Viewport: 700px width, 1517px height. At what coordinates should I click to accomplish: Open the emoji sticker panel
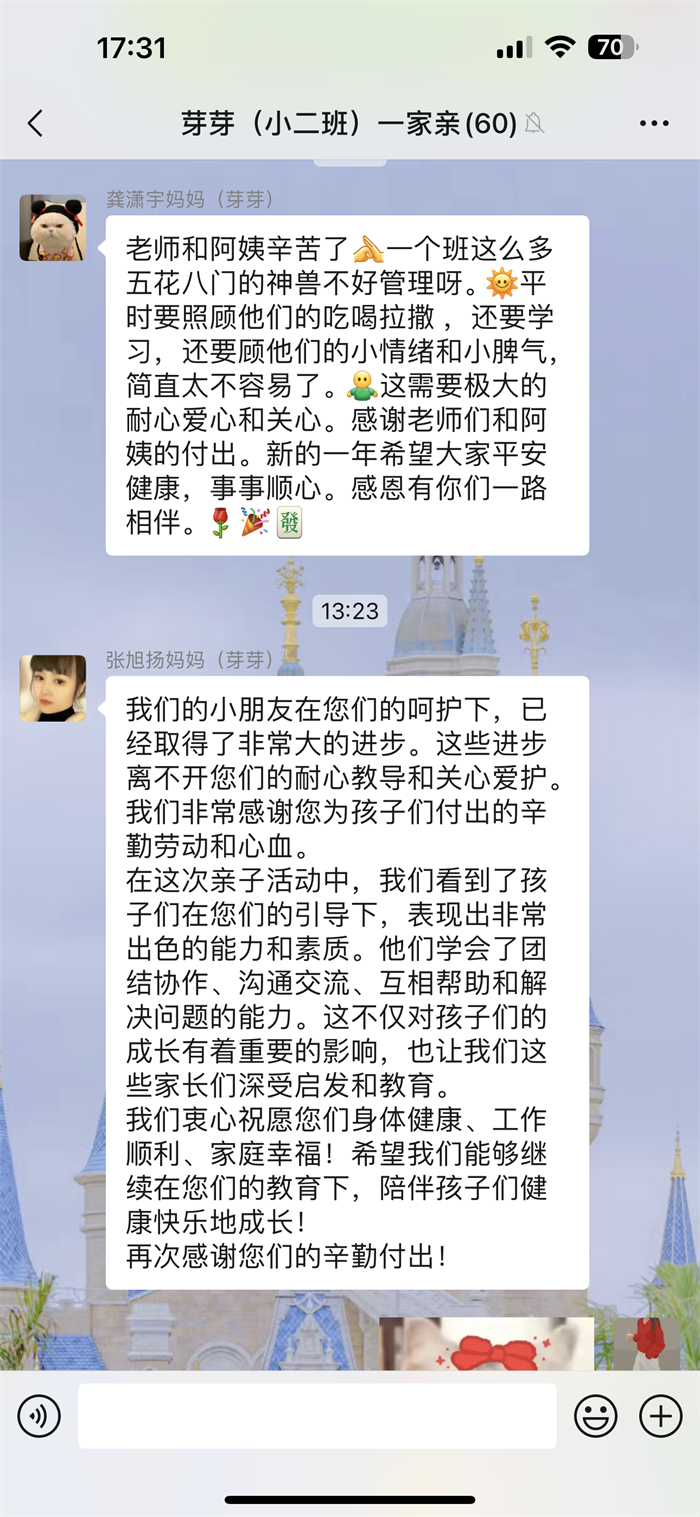pos(595,1416)
